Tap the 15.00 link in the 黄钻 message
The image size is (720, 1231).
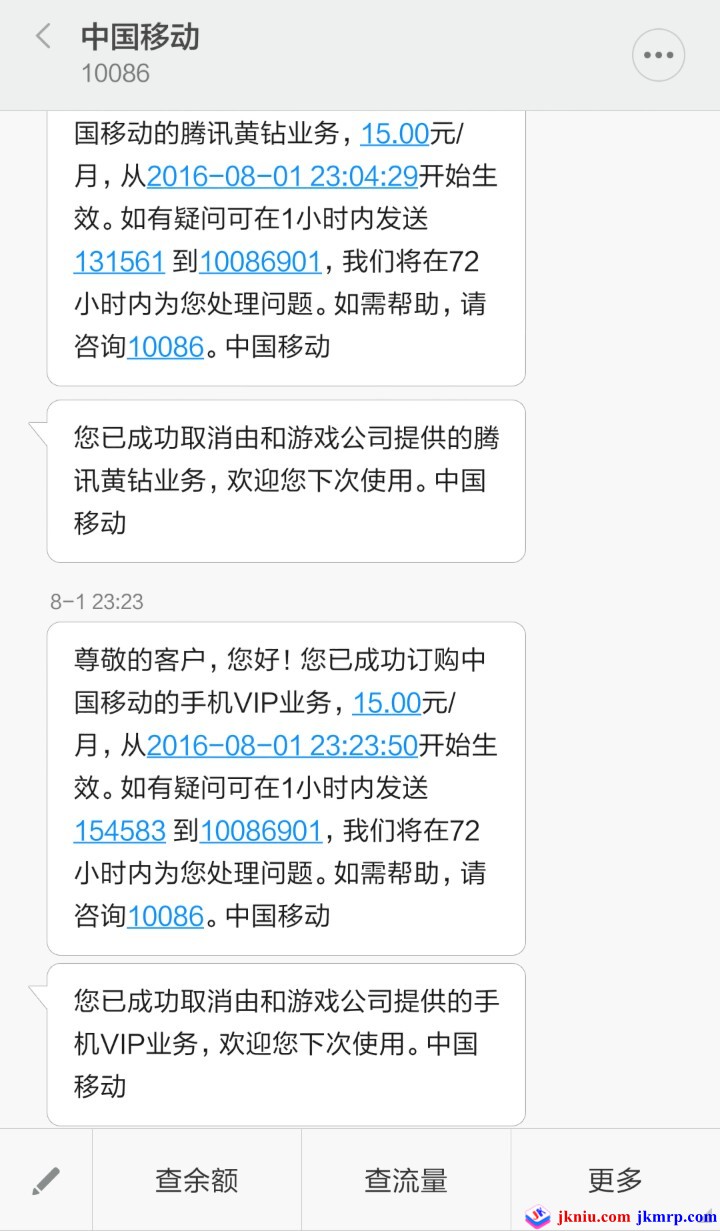pos(394,134)
